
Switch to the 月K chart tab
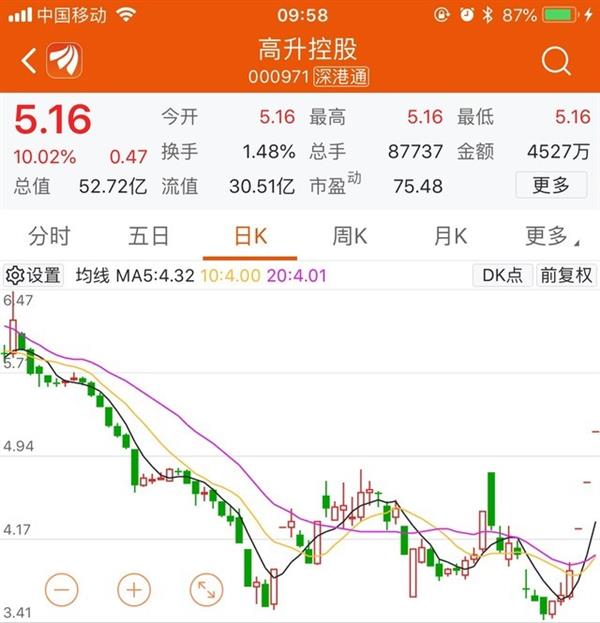pyautogui.click(x=450, y=237)
